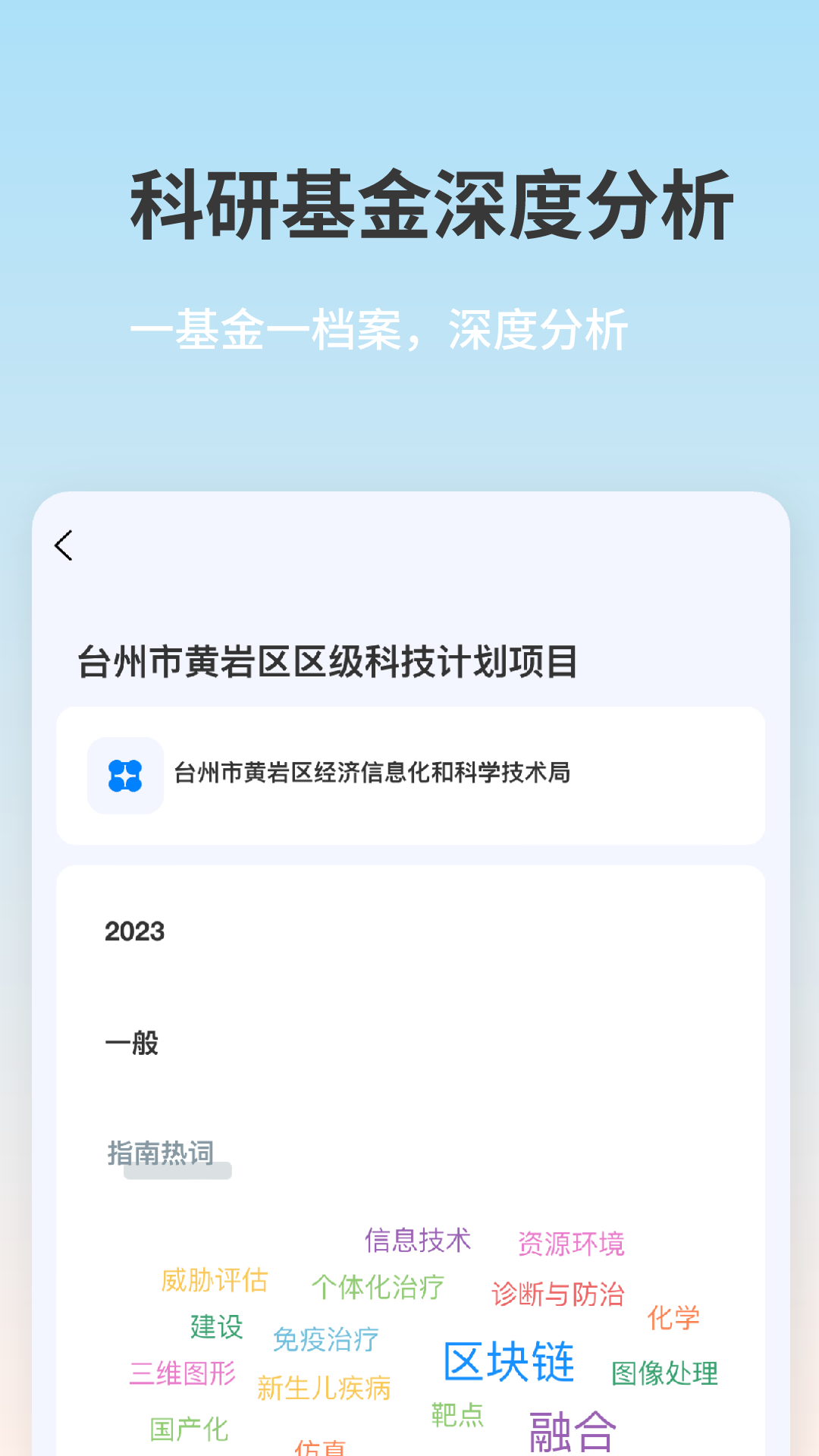Screen dimensions: 819x1456
Task: Select the 资源环境 keyword
Action: coord(573,1243)
